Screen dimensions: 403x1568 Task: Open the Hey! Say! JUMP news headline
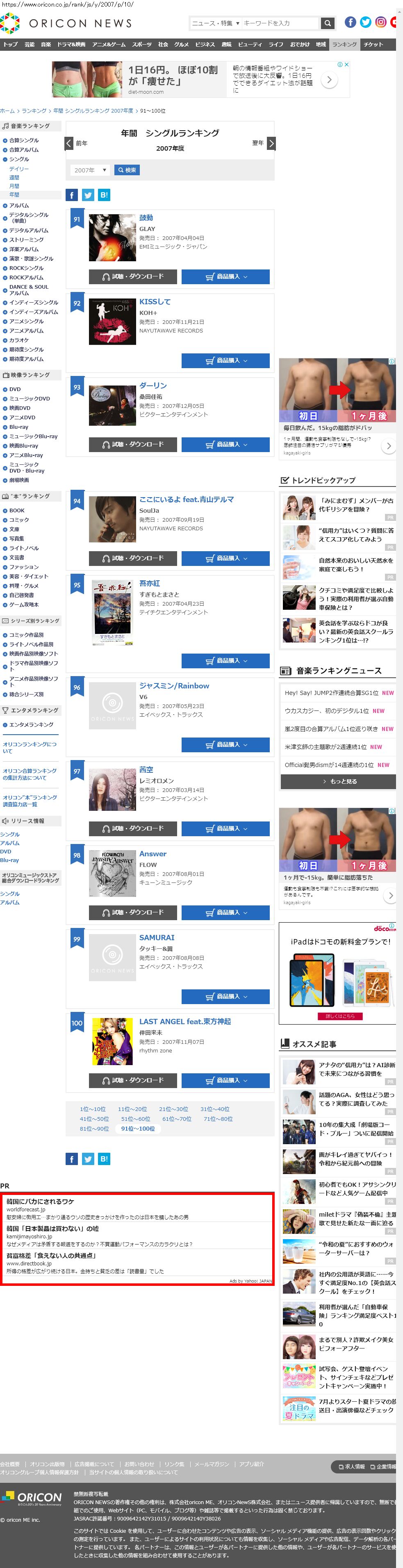point(331,693)
